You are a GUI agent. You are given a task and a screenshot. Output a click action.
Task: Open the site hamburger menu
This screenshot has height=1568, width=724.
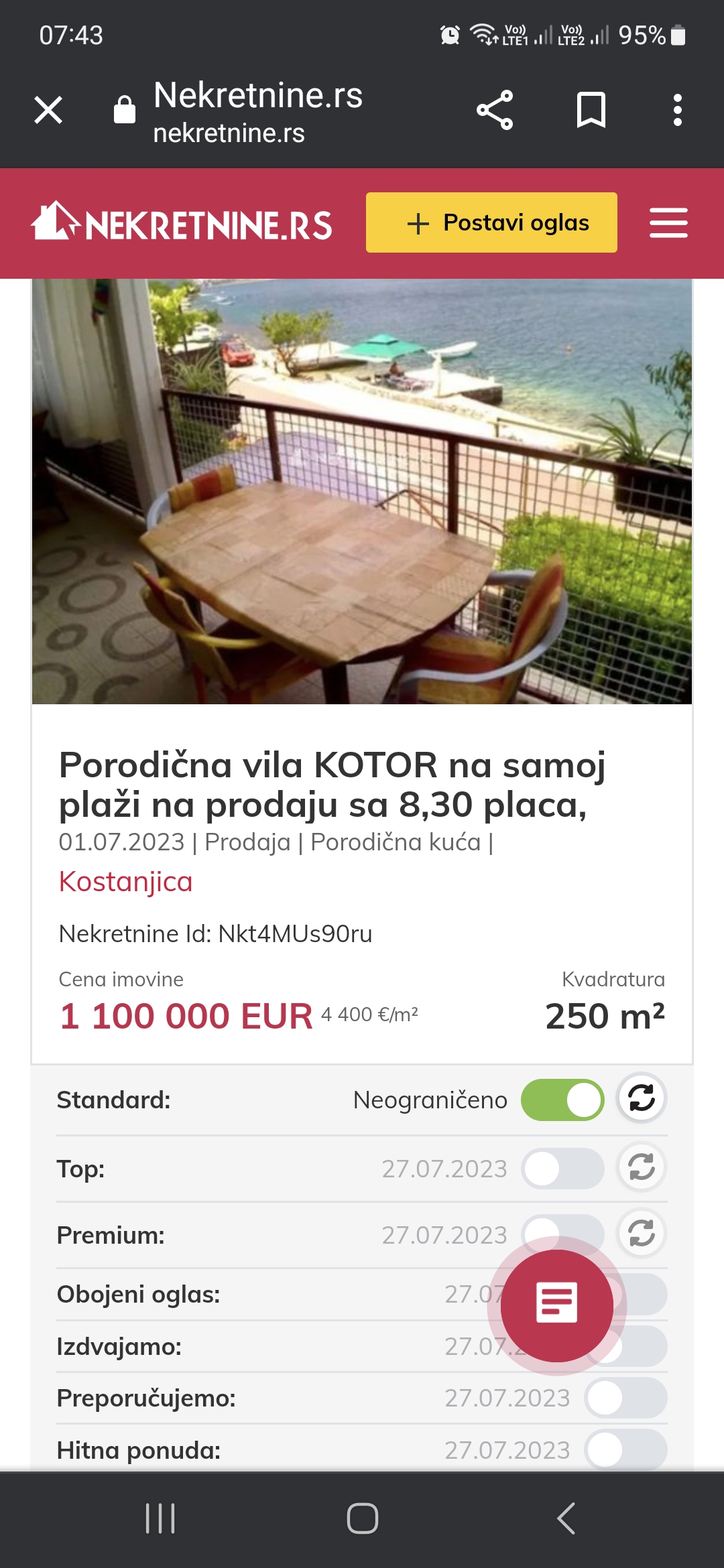pos(668,221)
